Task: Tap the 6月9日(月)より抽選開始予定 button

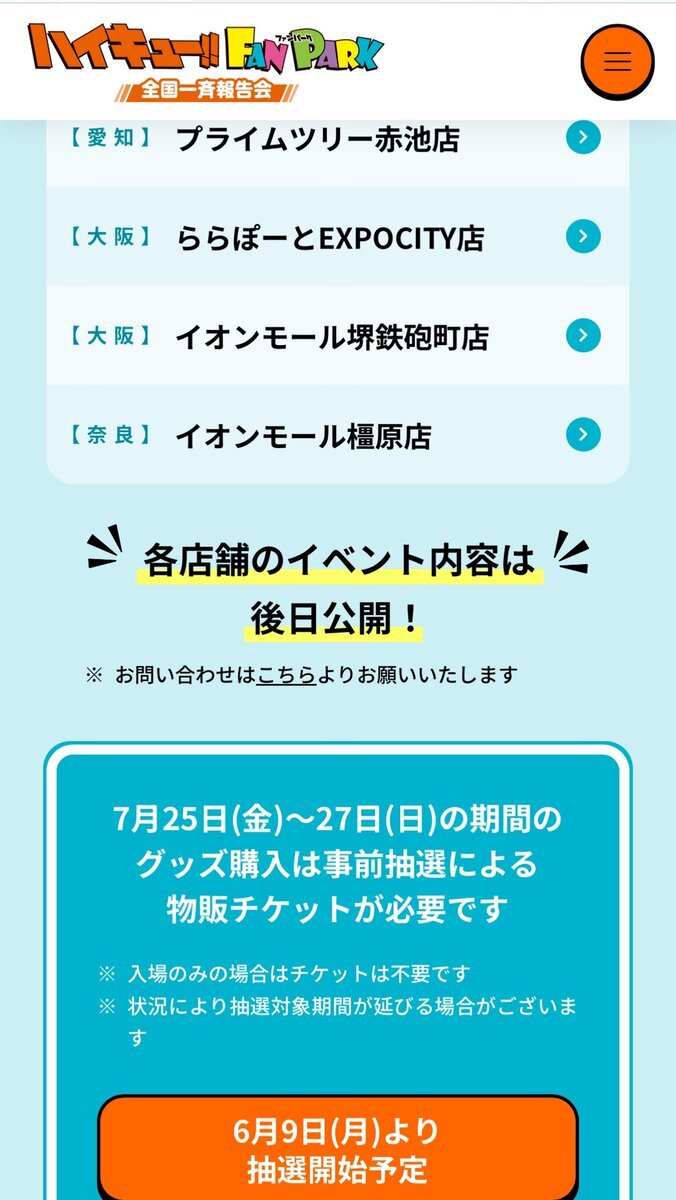Action: point(338,1150)
